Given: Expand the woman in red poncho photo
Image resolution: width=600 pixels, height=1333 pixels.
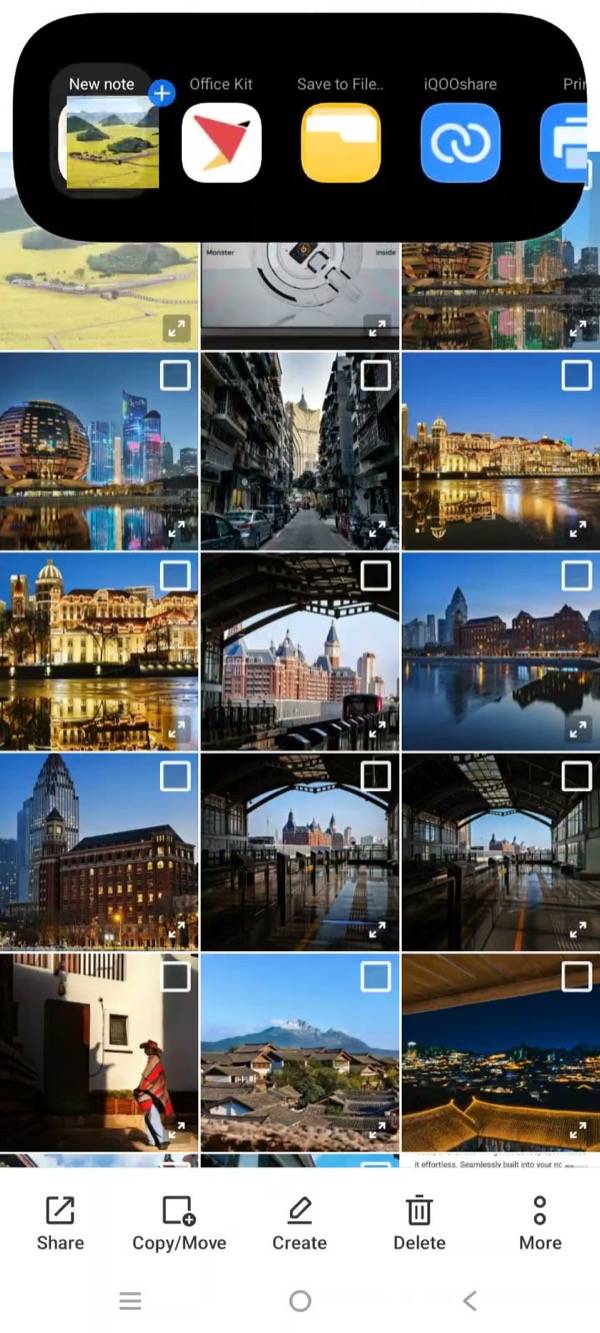Looking at the screenshot, I should pos(178,1130).
